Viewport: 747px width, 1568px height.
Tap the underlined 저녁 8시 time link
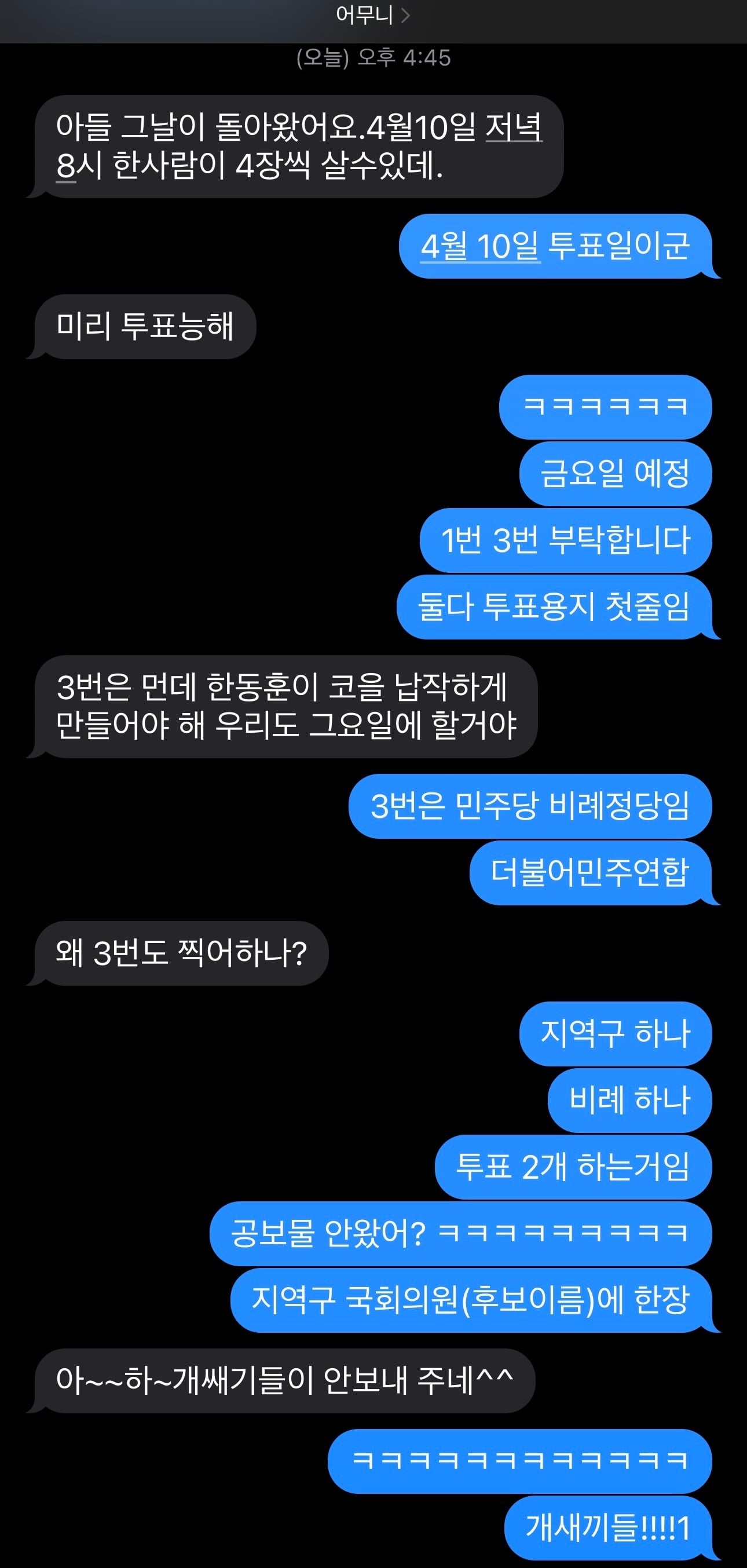click(x=514, y=127)
